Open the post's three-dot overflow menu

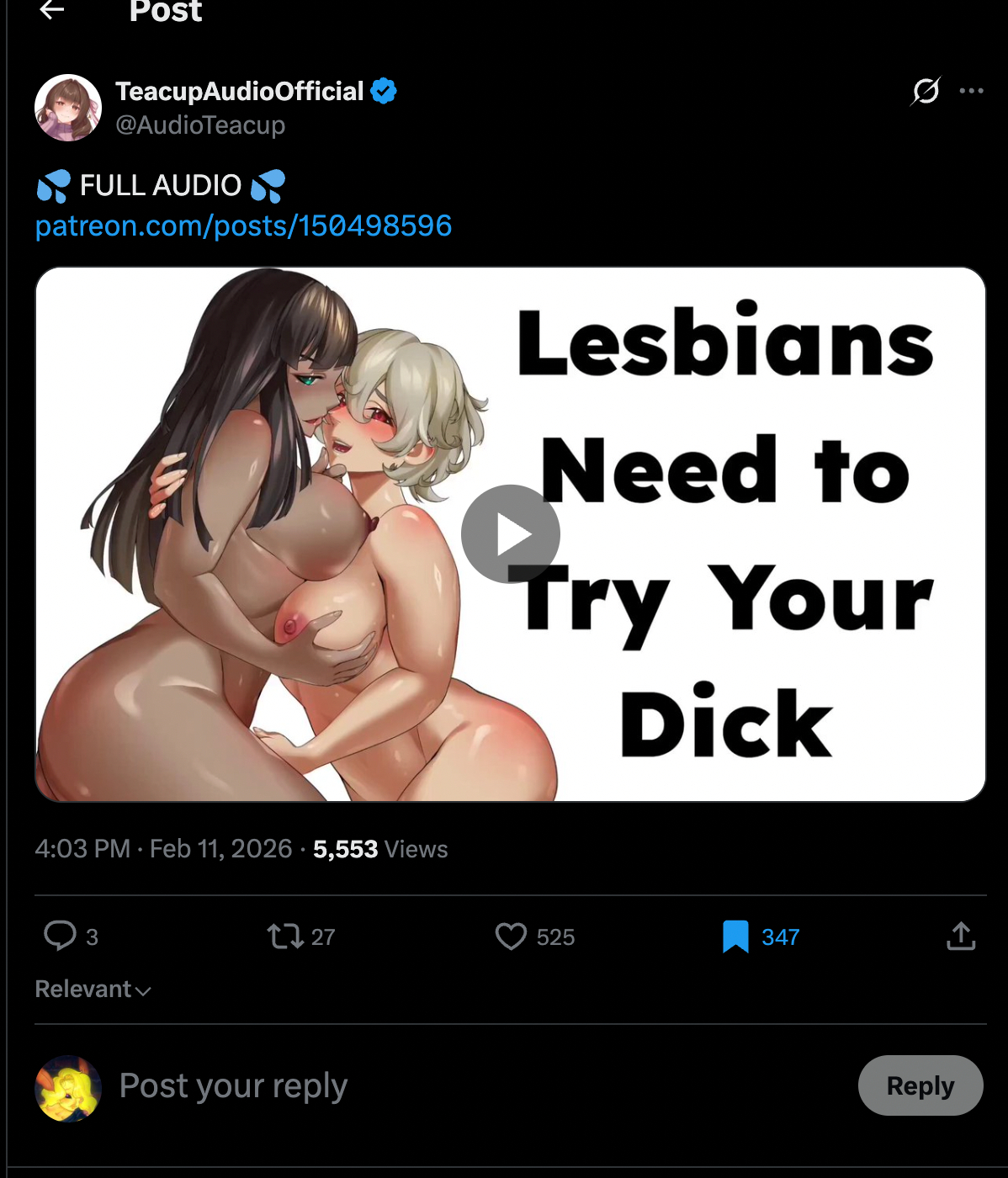971,91
